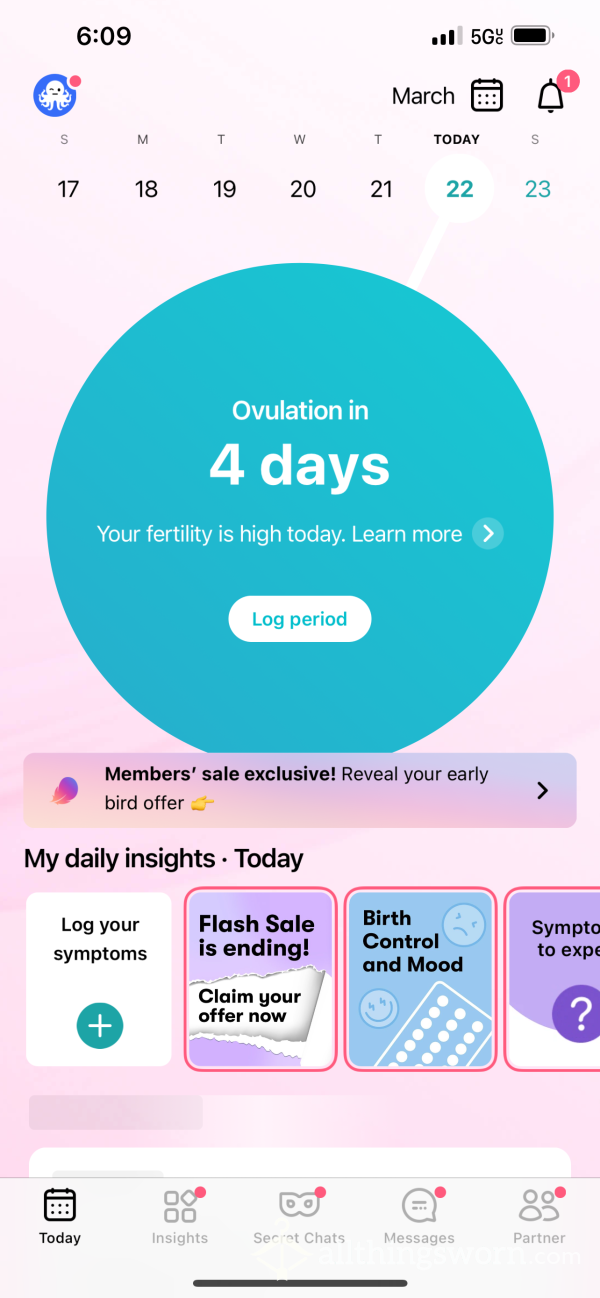Switch to the Messages tab

(x=420, y=1216)
